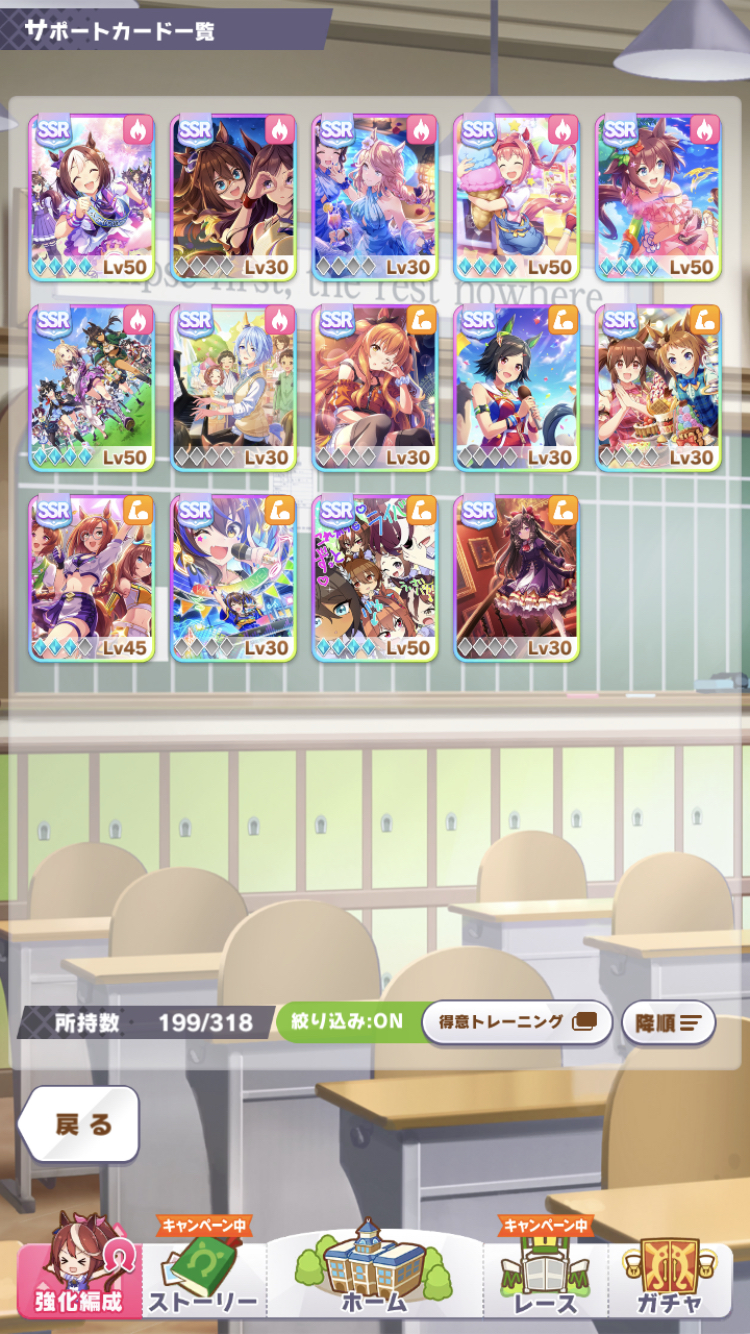Open the parfait dessert duo SSR card
750x1334 pixels.
[658, 388]
